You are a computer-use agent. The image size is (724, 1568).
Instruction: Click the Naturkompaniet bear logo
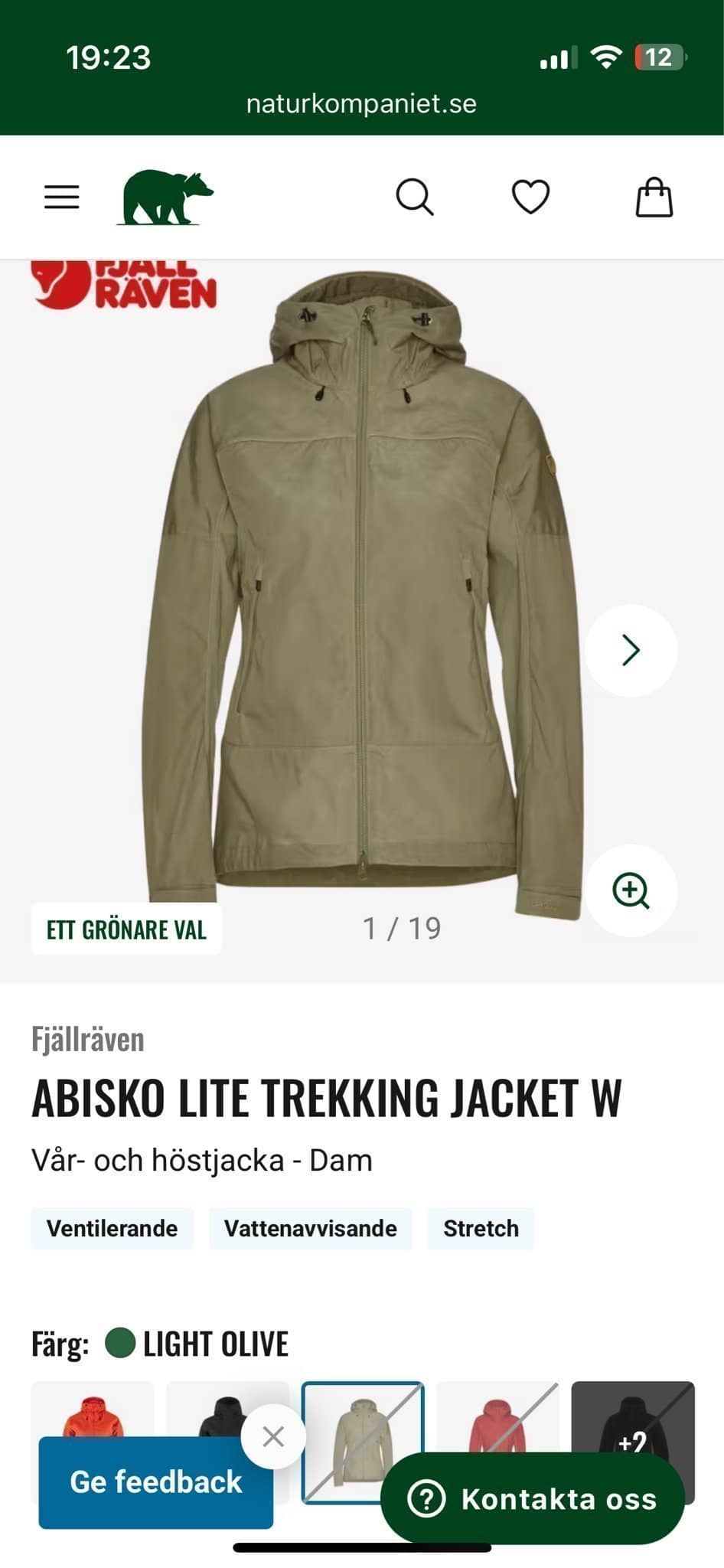(x=165, y=196)
